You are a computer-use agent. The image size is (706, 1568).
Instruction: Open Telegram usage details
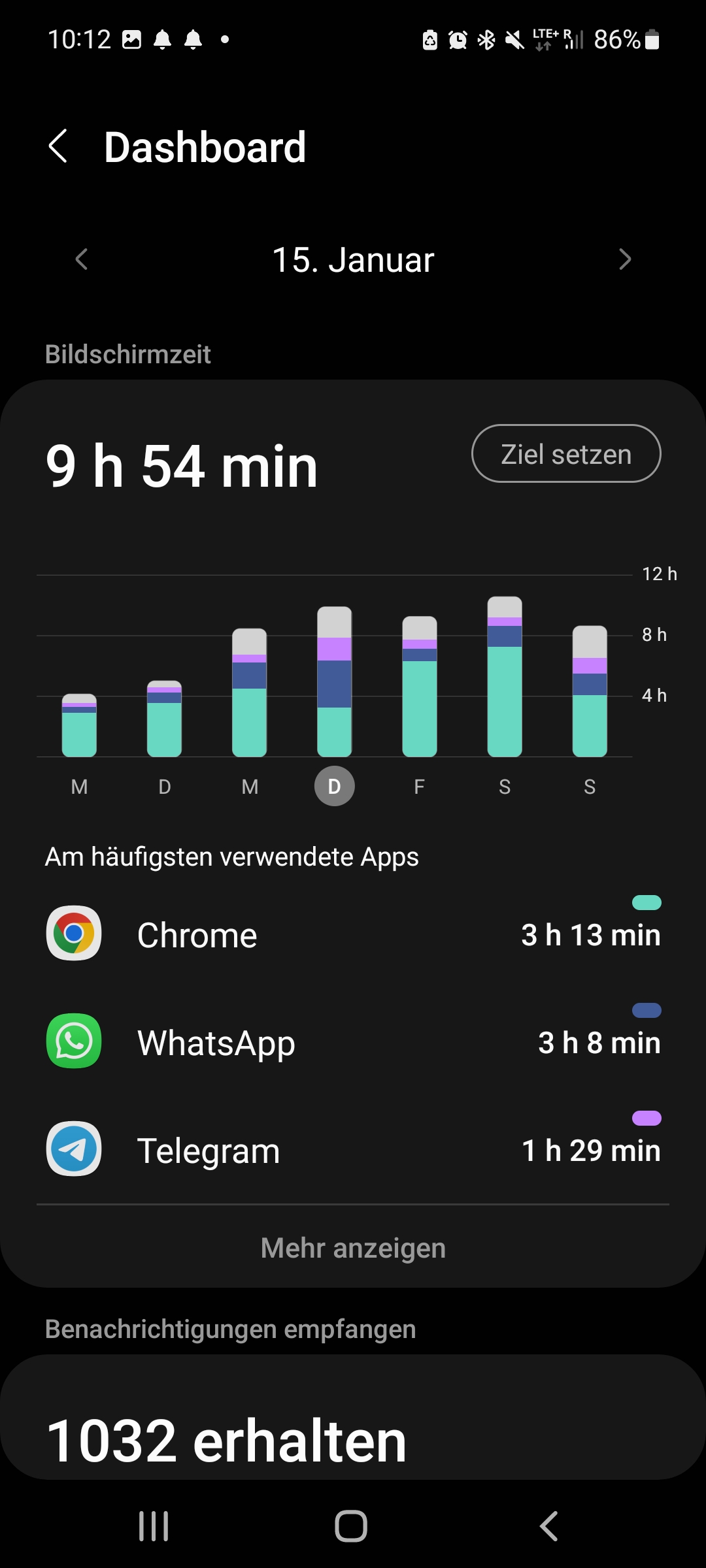[353, 1150]
